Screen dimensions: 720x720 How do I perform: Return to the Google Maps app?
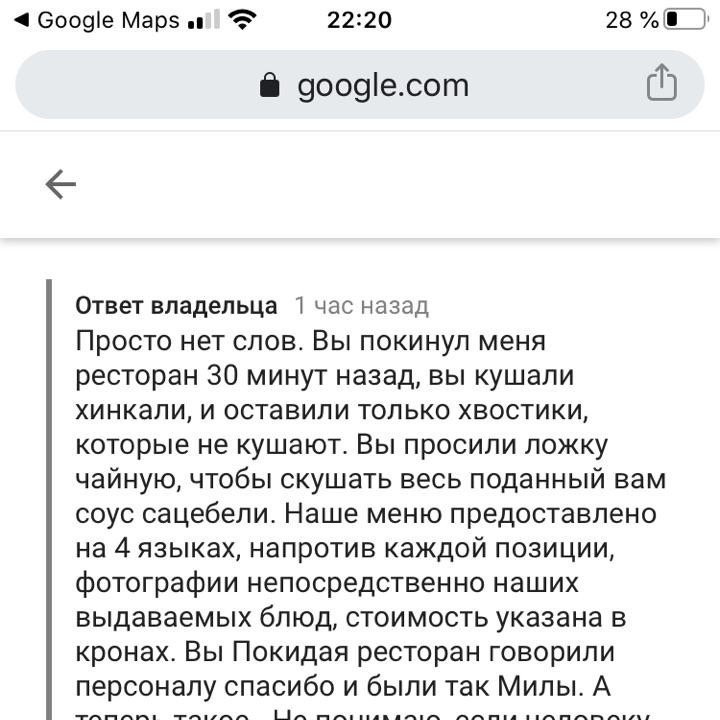(x=95, y=20)
